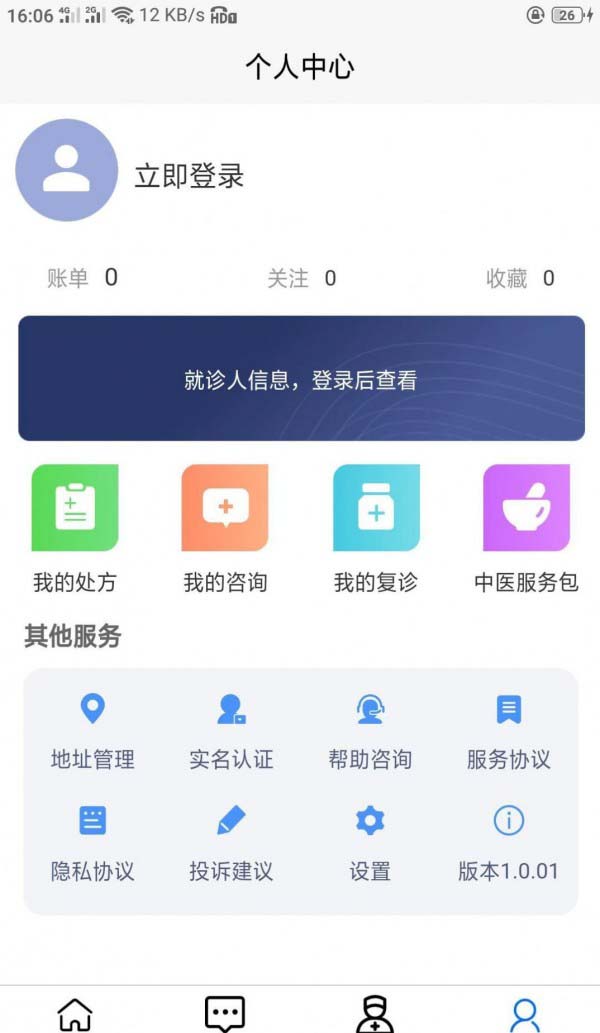This screenshot has width=600, height=1033.
Task: Check 版本1.0.01 version info
Action: tap(508, 845)
